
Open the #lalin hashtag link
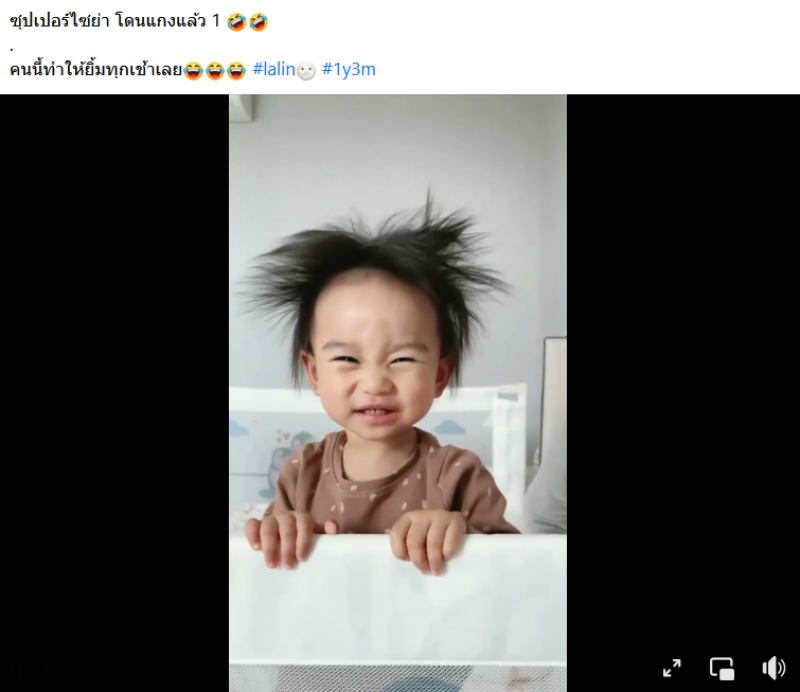(x=274, y=70)
